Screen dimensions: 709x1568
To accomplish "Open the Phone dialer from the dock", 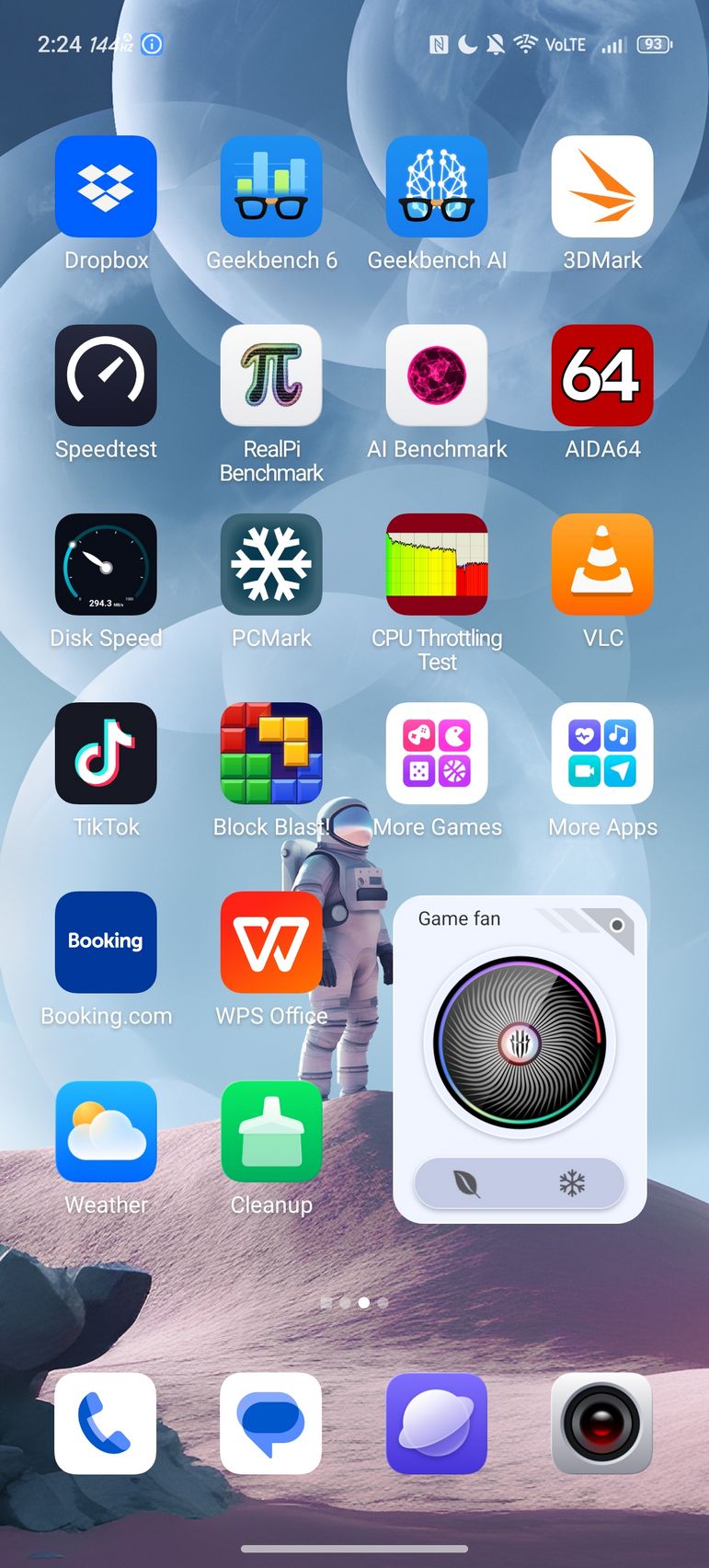I will point(106,1424).
